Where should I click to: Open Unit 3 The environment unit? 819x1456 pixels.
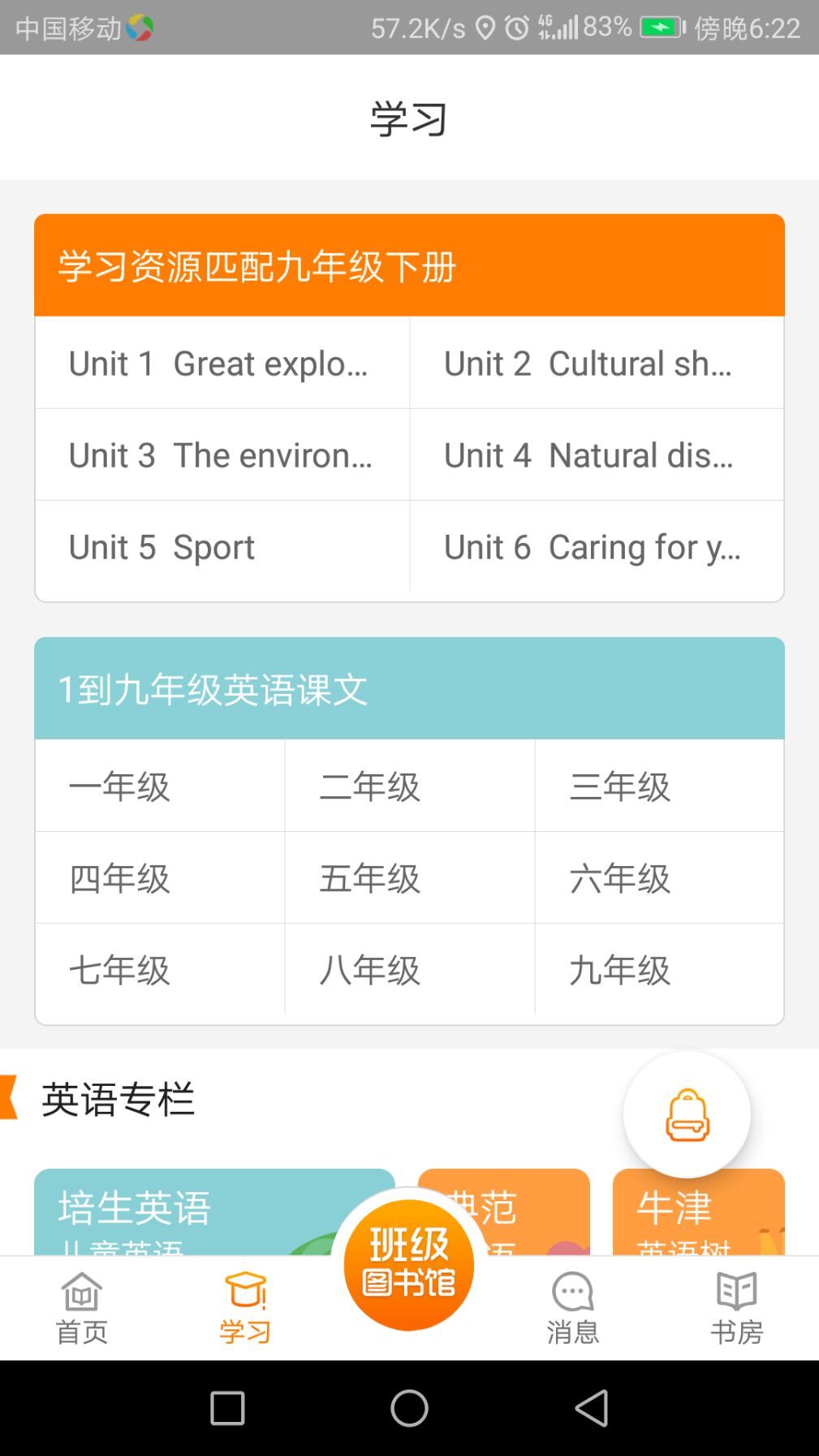pos(220,455)
